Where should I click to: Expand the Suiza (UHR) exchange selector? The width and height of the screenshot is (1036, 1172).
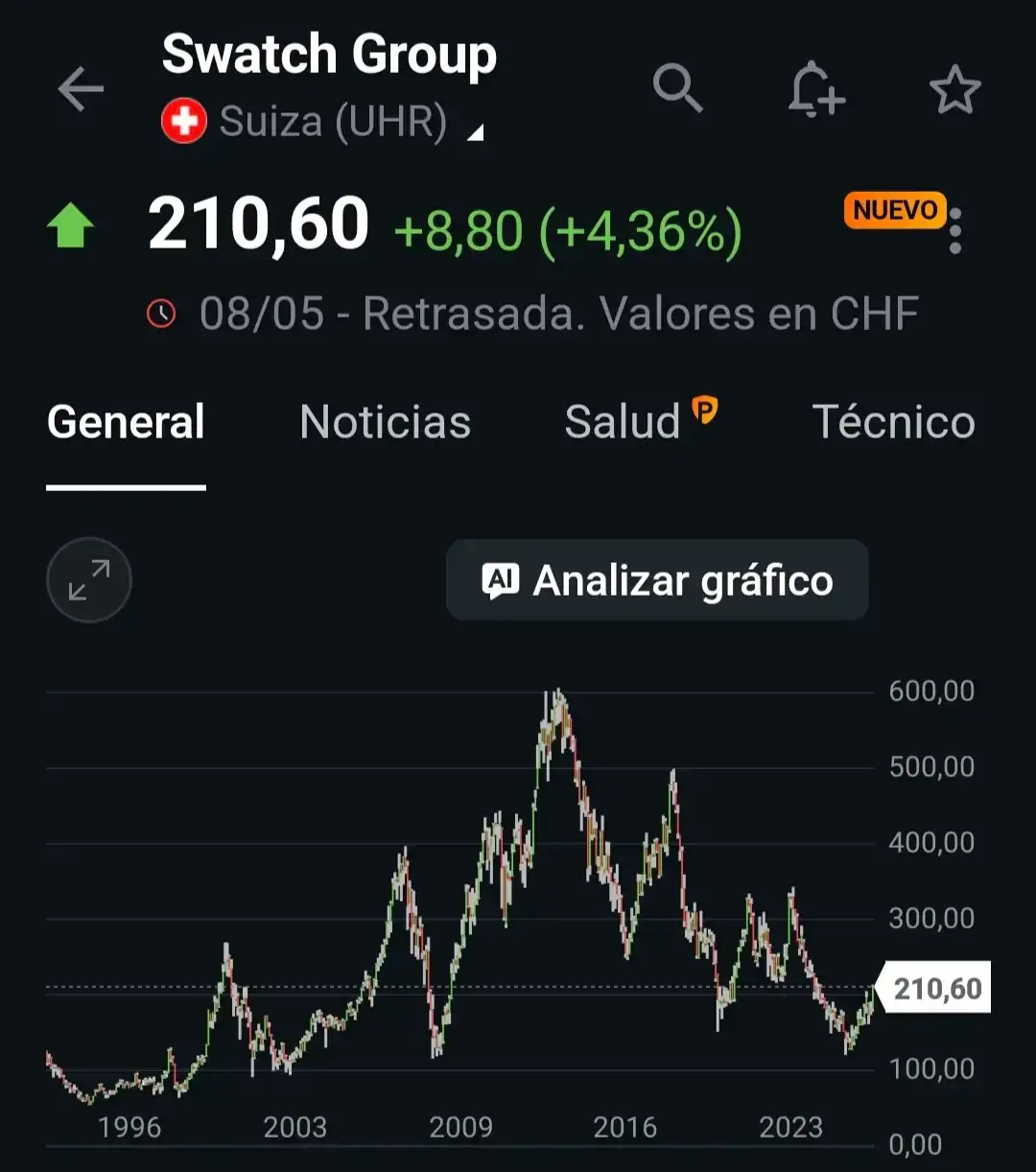(322, 122)
